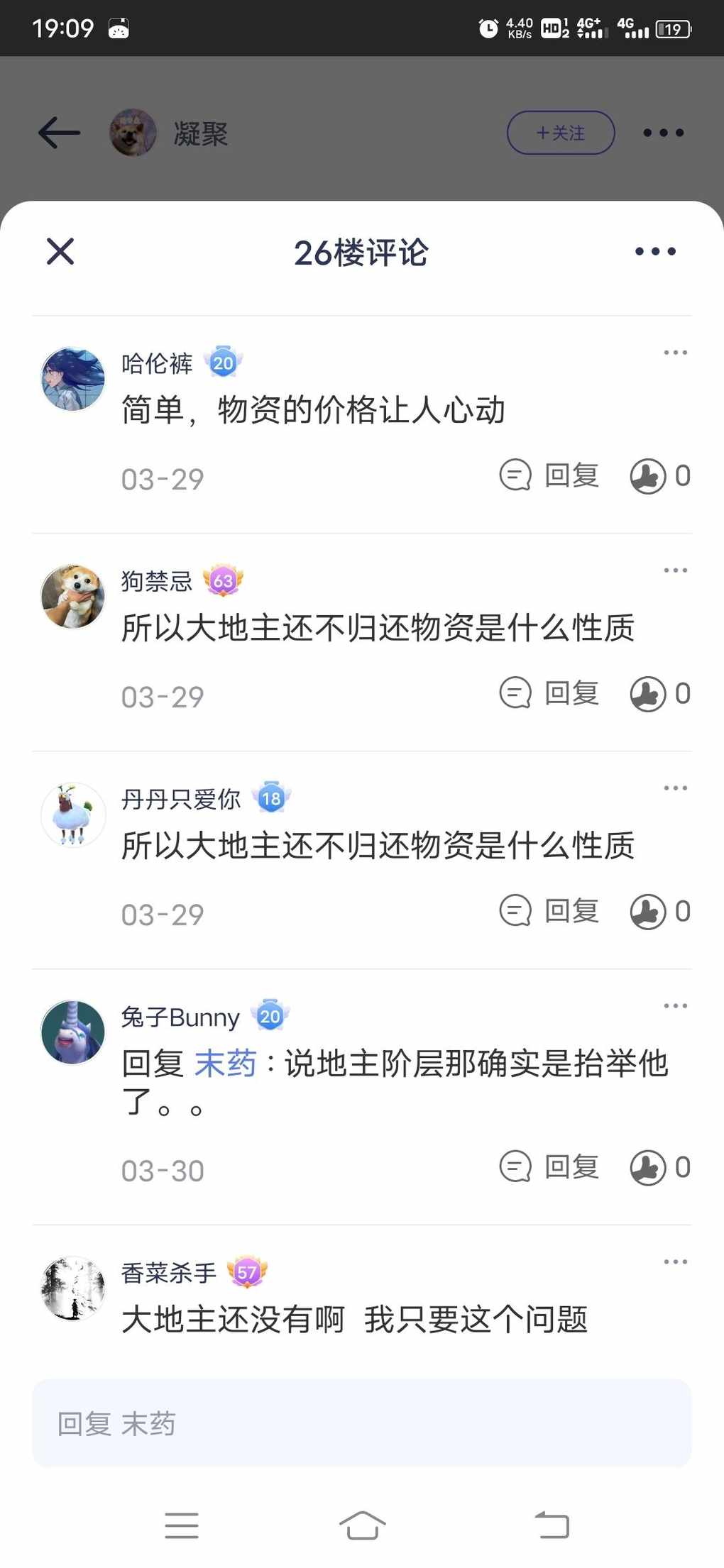The height and width of the screenshot is (1568, 724).
Task: Like 狗禁忌's comment
Action: 648,694
